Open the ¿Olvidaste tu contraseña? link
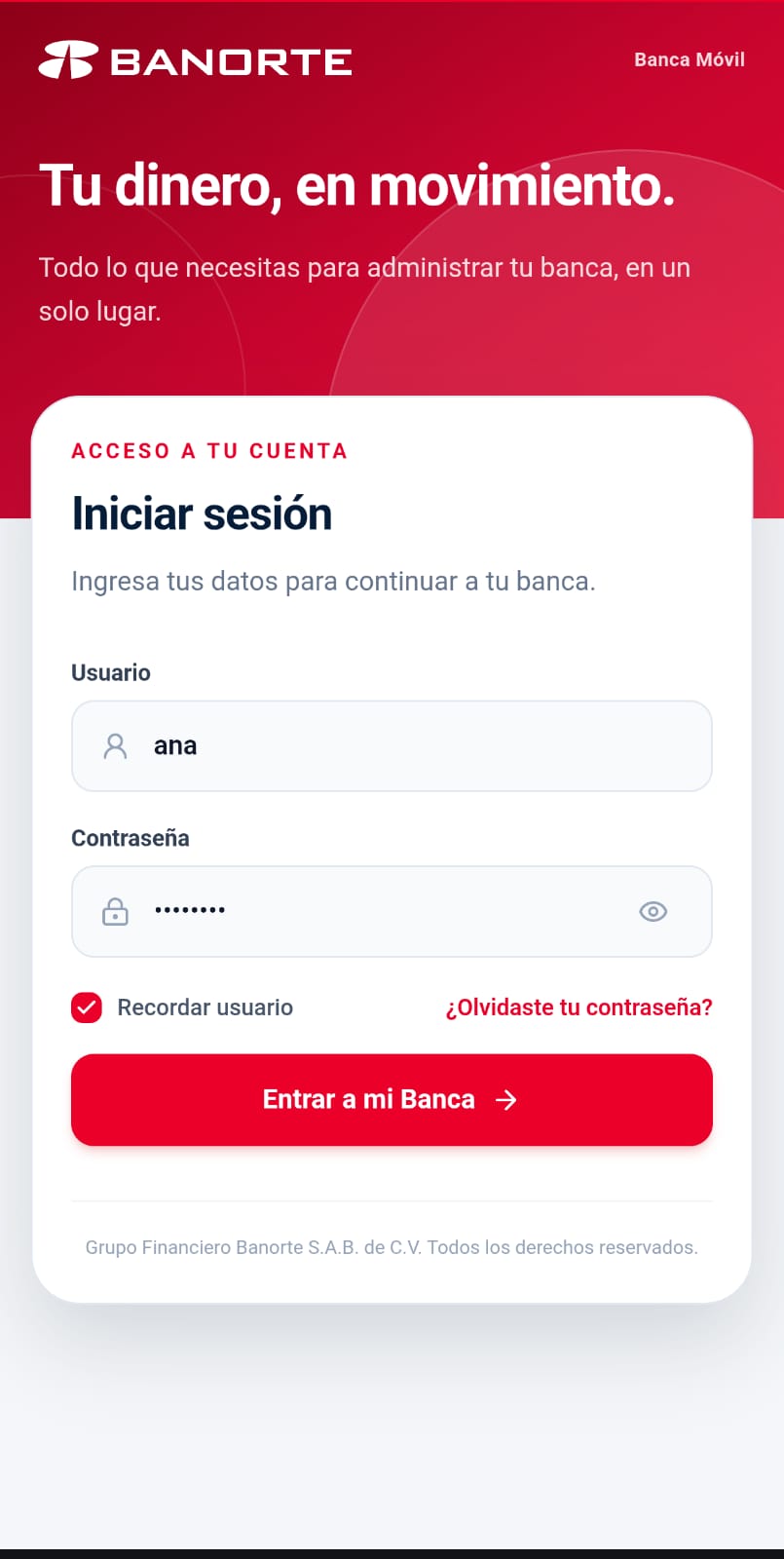The width and height of the screenshot is (784, 1559). [579, 1008]
